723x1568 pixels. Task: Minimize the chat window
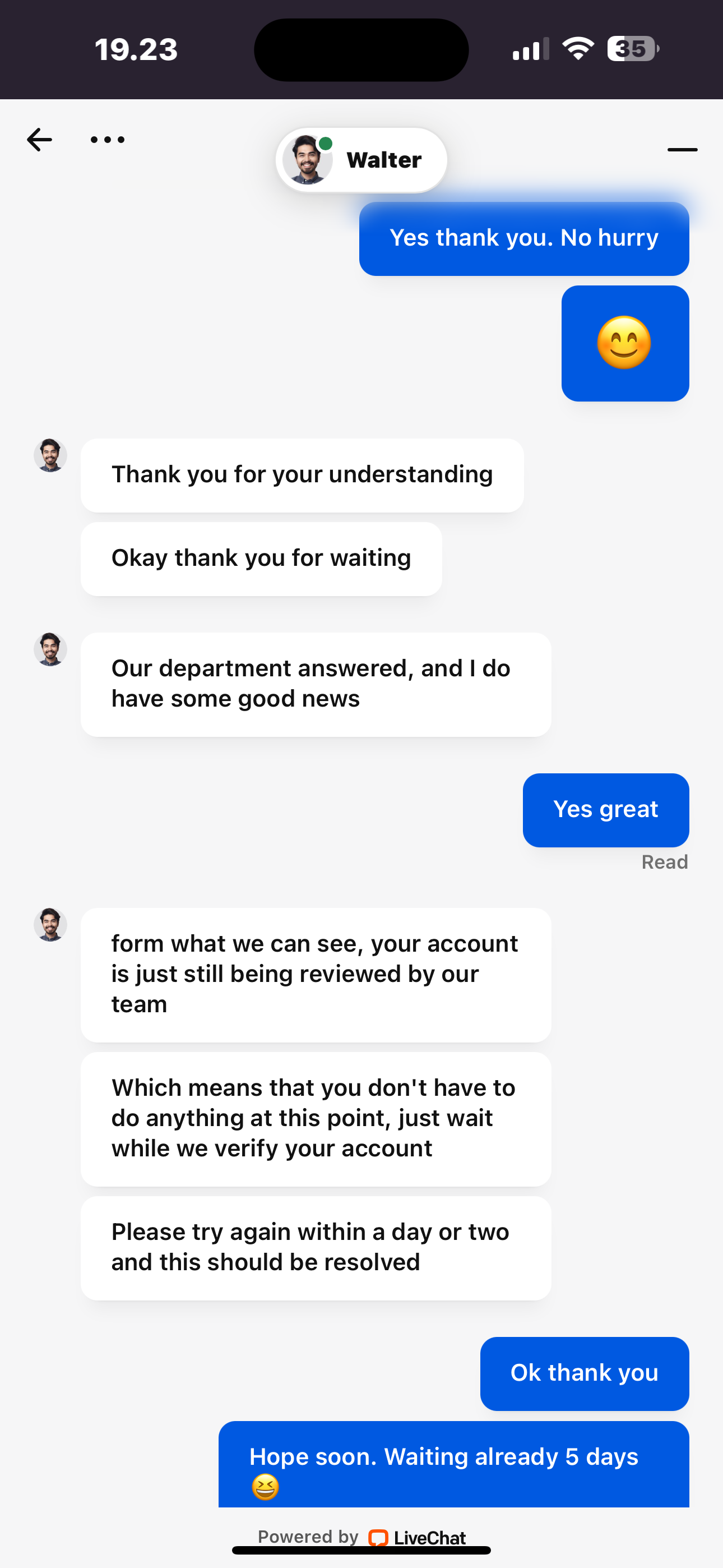tap(682, 149)
